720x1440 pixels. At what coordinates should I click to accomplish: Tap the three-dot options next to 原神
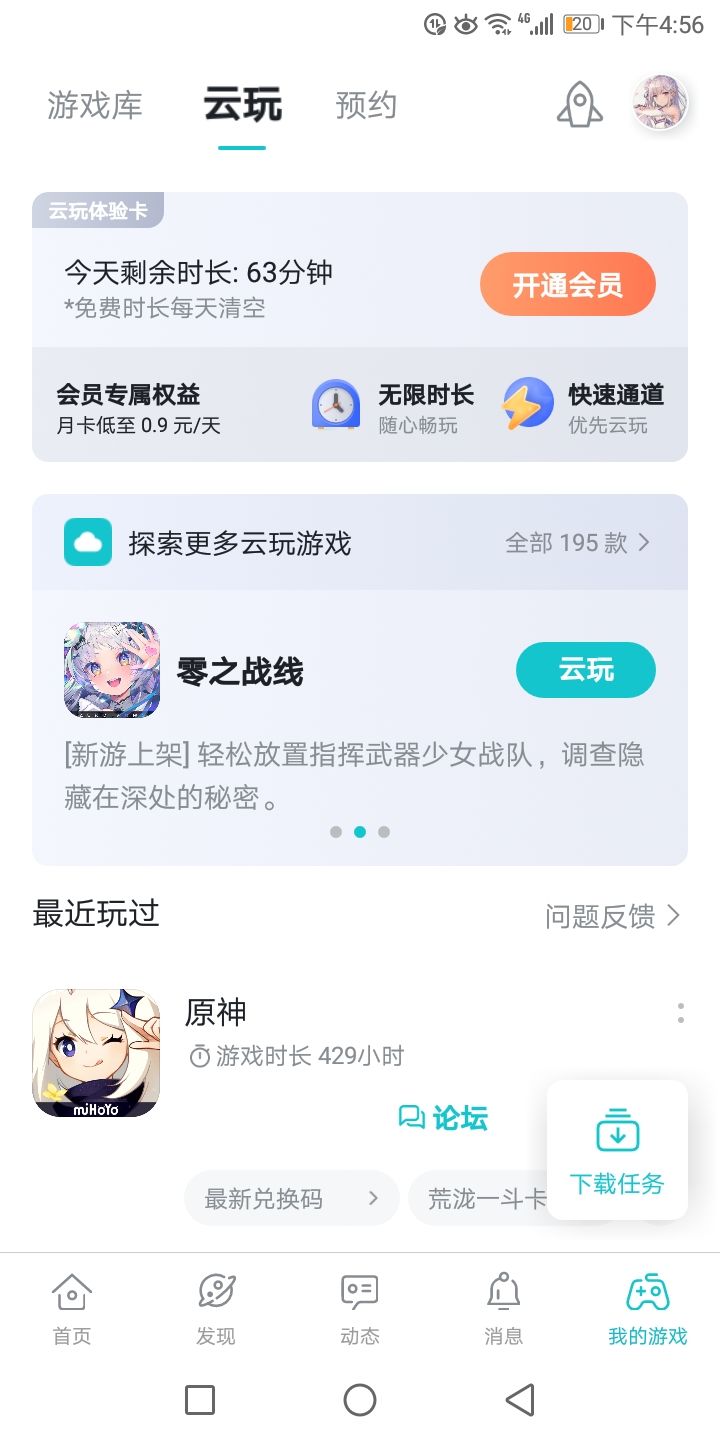pos(680,1015)
